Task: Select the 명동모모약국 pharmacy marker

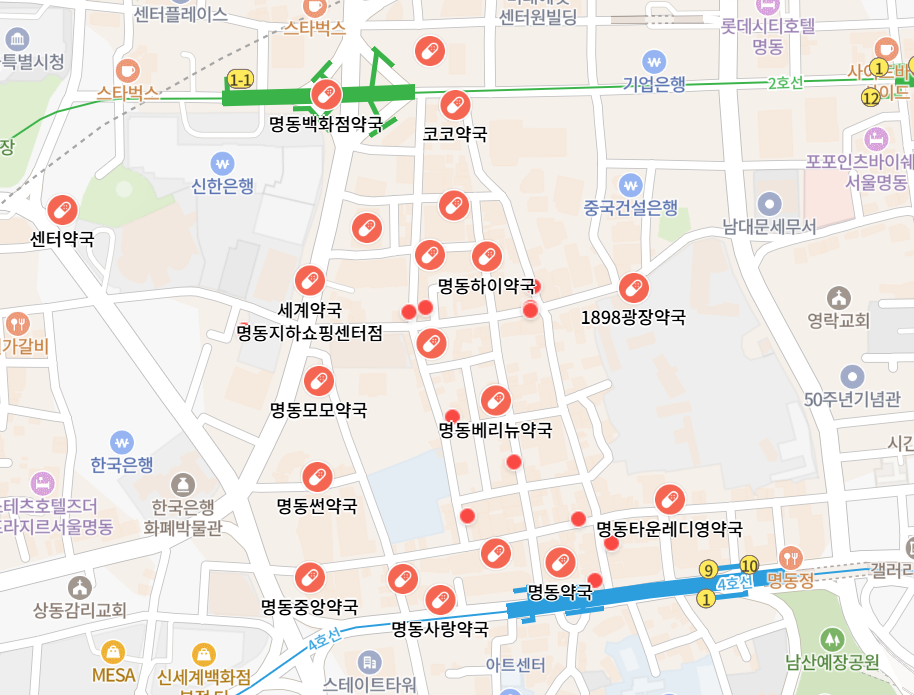Action: pos(318,381)
